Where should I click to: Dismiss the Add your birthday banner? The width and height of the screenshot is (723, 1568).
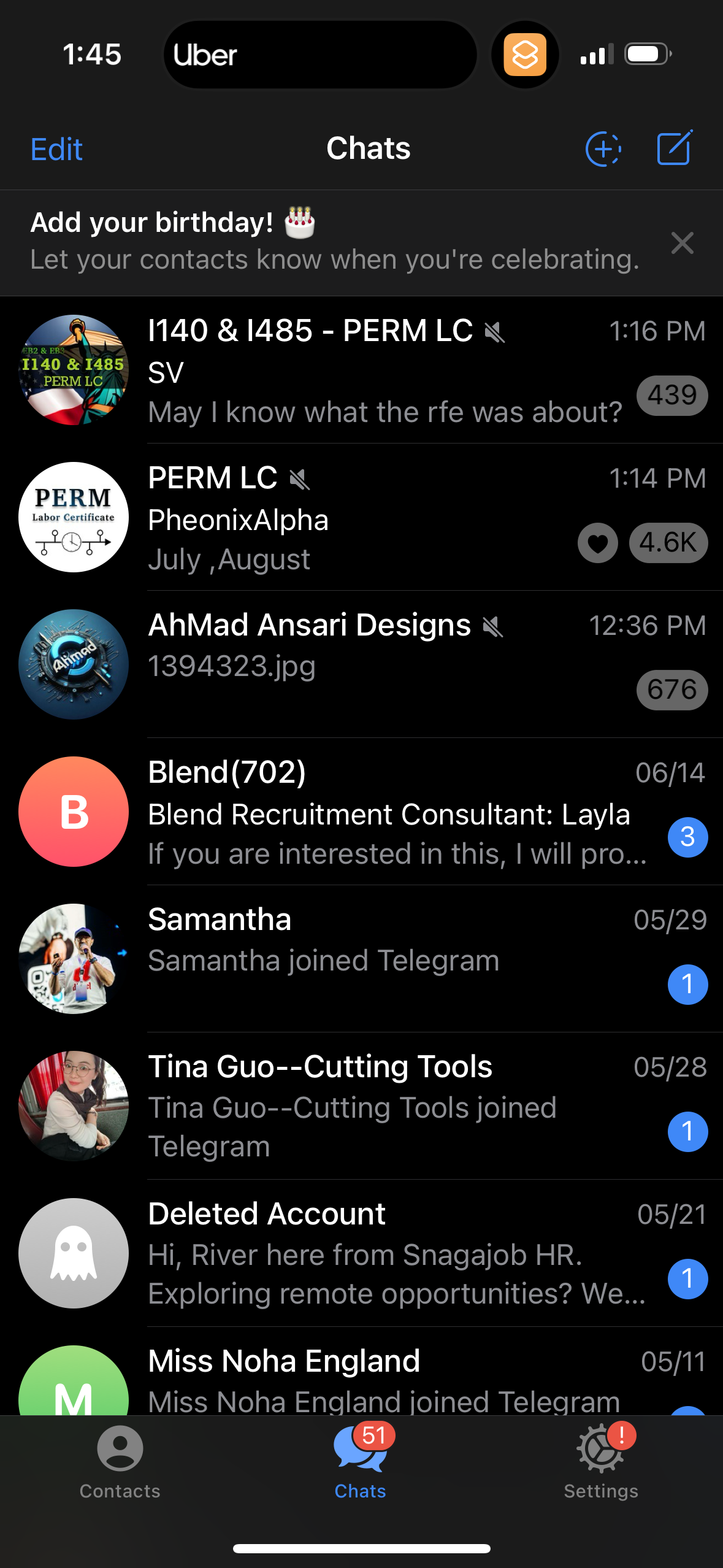click(x=683, y=243)
